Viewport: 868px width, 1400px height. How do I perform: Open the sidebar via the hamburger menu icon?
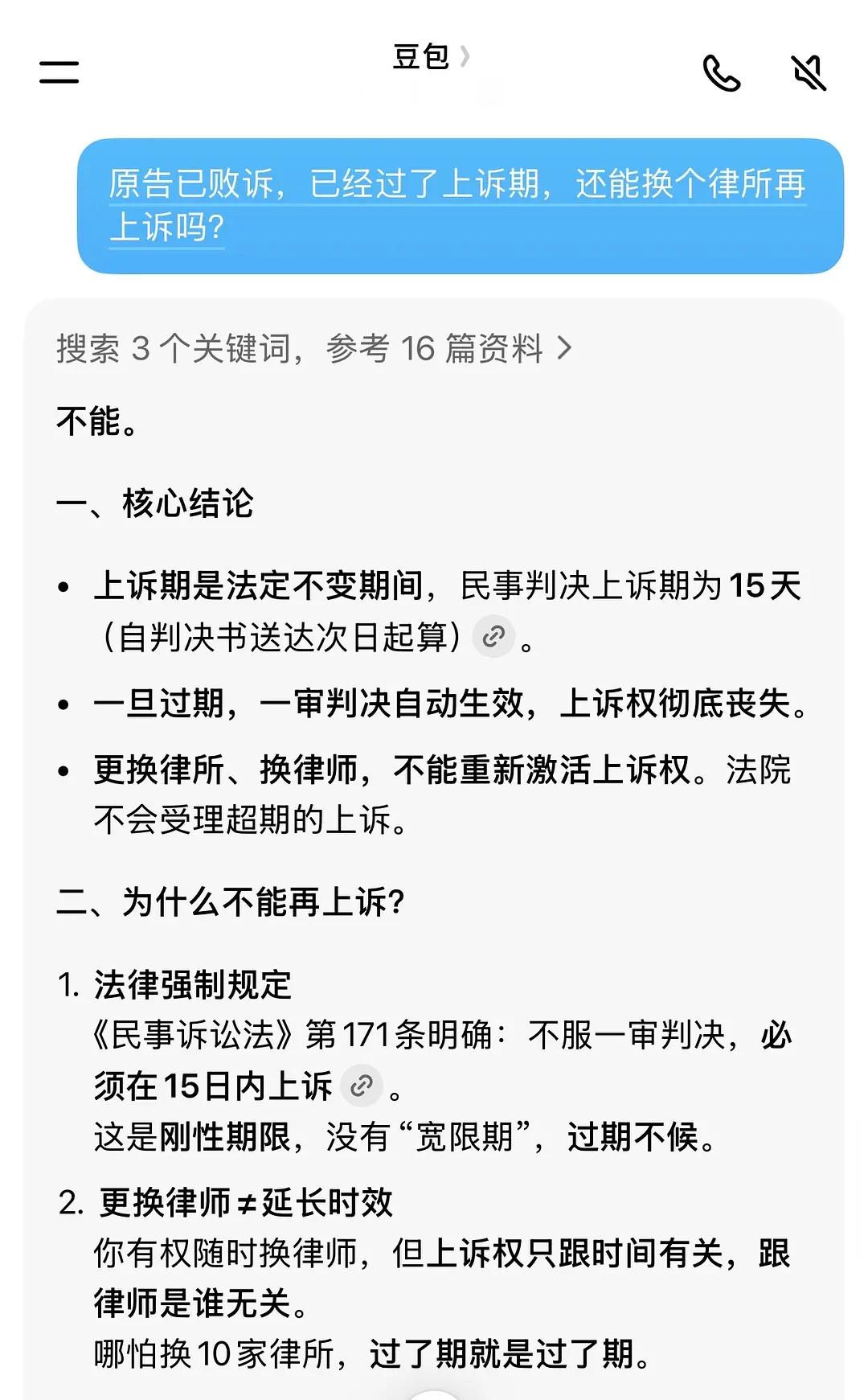pos(59,72)
